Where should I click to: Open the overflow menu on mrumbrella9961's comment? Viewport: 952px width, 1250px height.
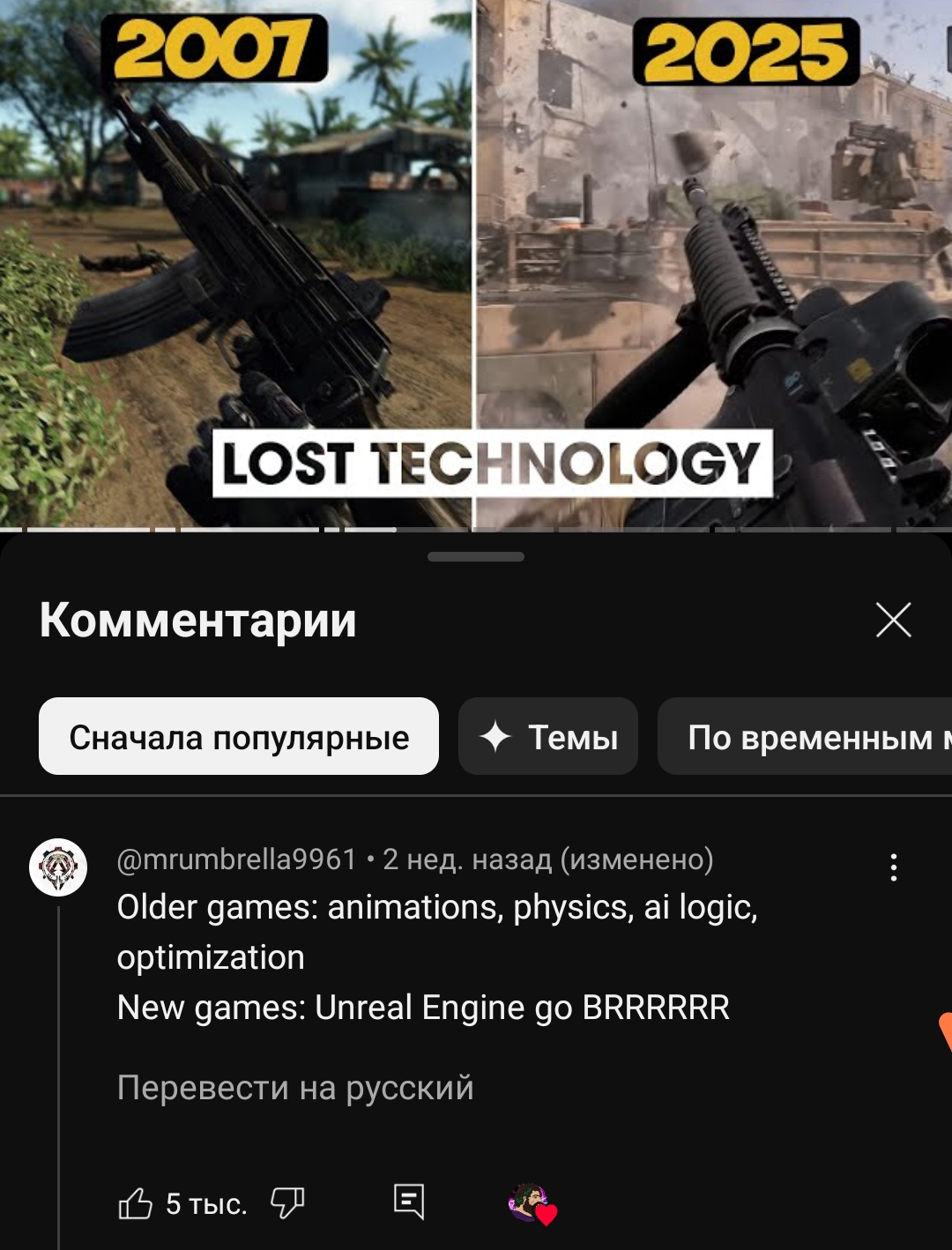(893, 867)
